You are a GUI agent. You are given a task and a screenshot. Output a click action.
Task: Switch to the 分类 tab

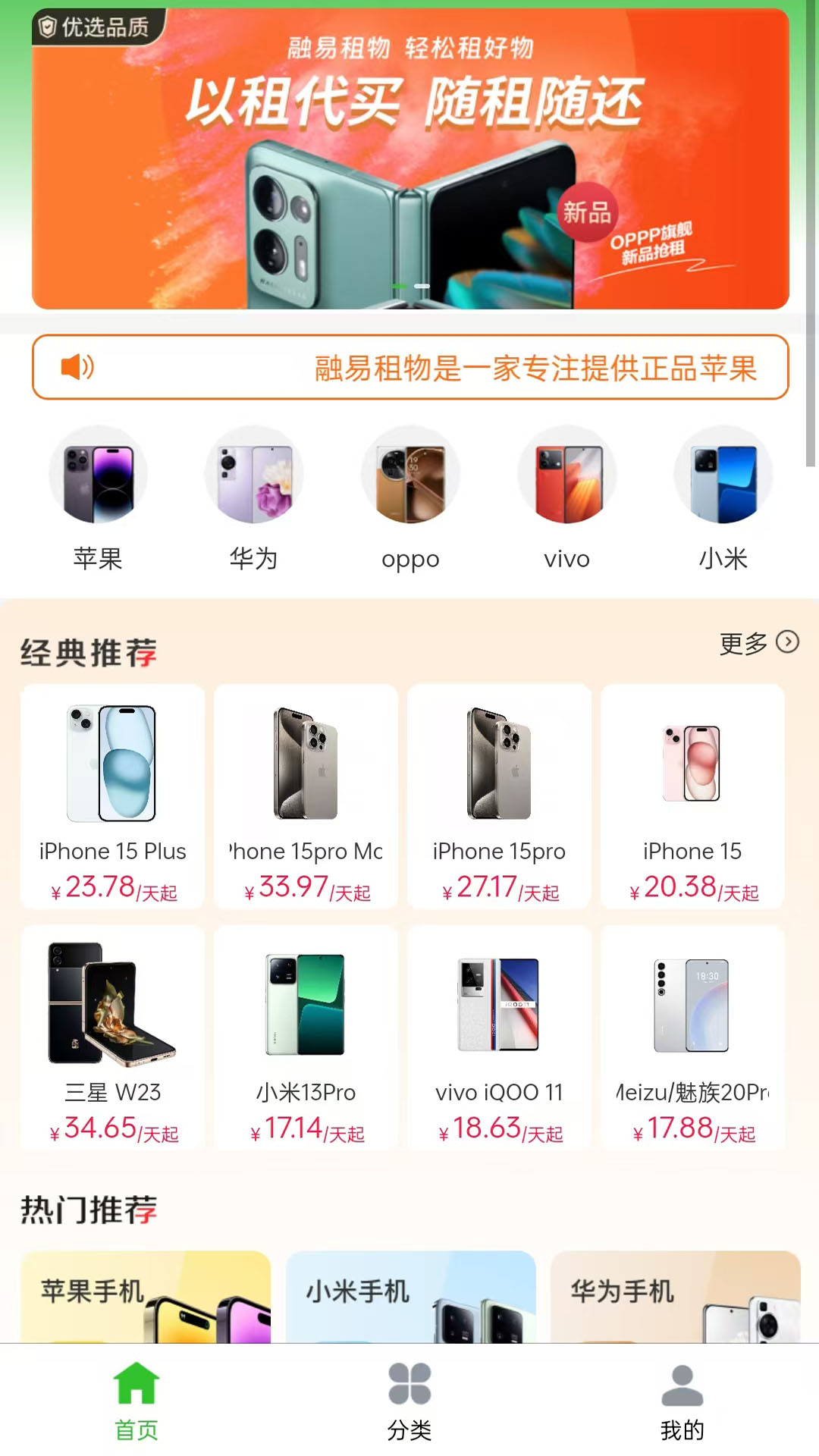pos(409,1401)
